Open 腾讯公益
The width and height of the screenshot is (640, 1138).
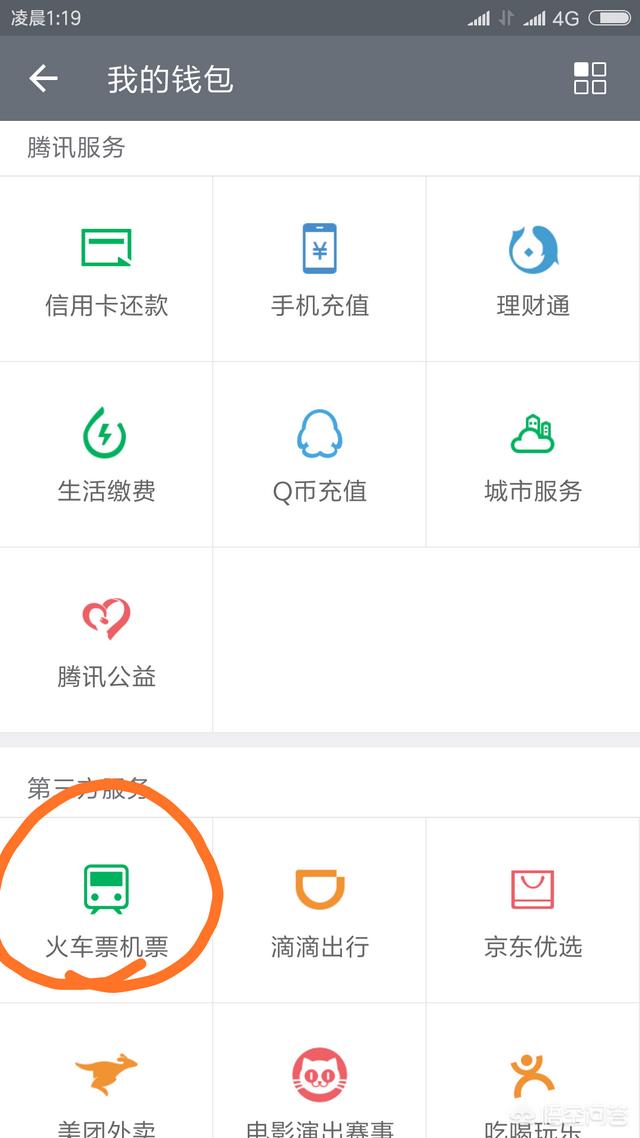coord(106,641)
